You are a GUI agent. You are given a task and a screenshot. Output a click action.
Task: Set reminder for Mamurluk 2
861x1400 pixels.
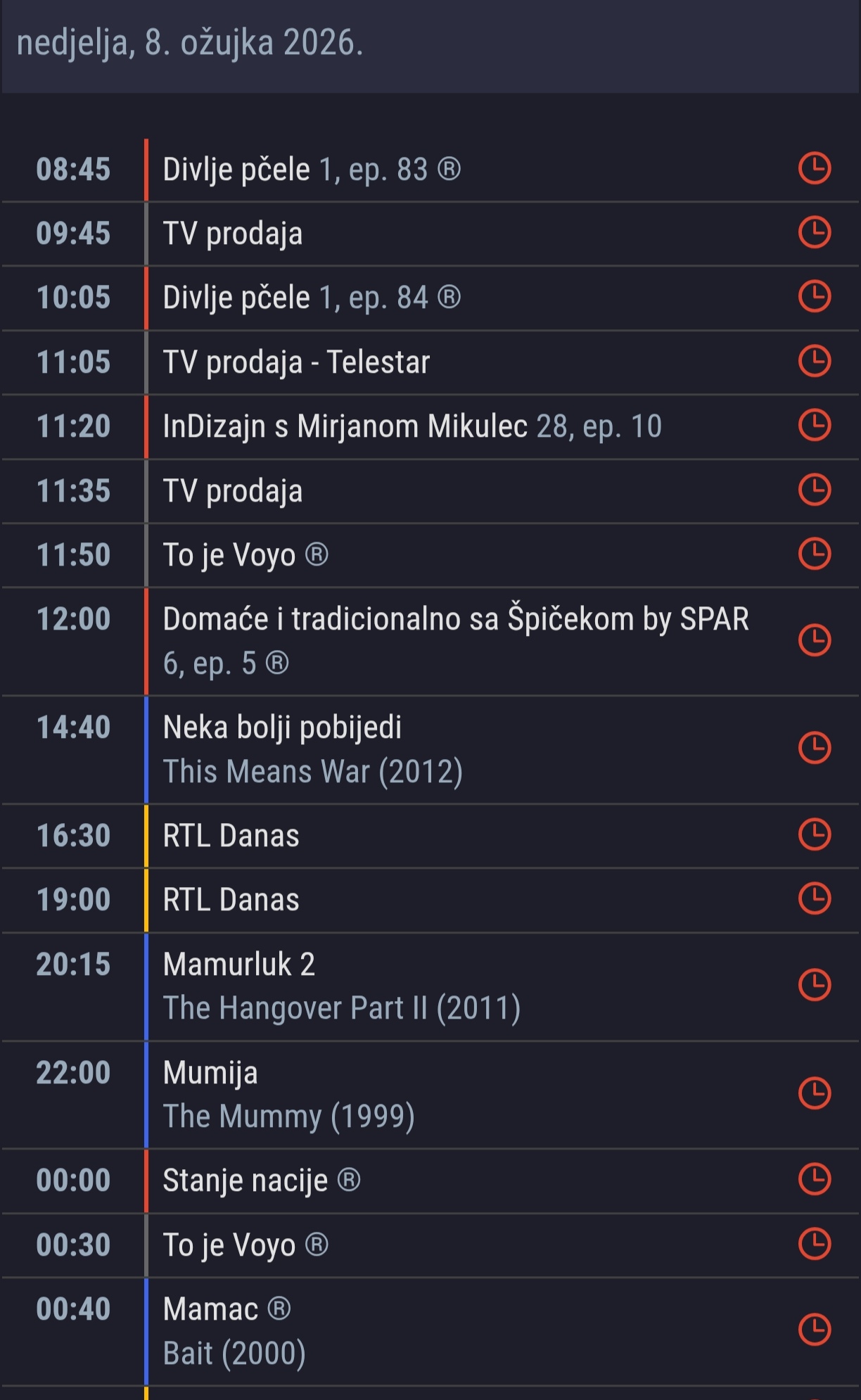pyautogui.click(x=815, y=985)
